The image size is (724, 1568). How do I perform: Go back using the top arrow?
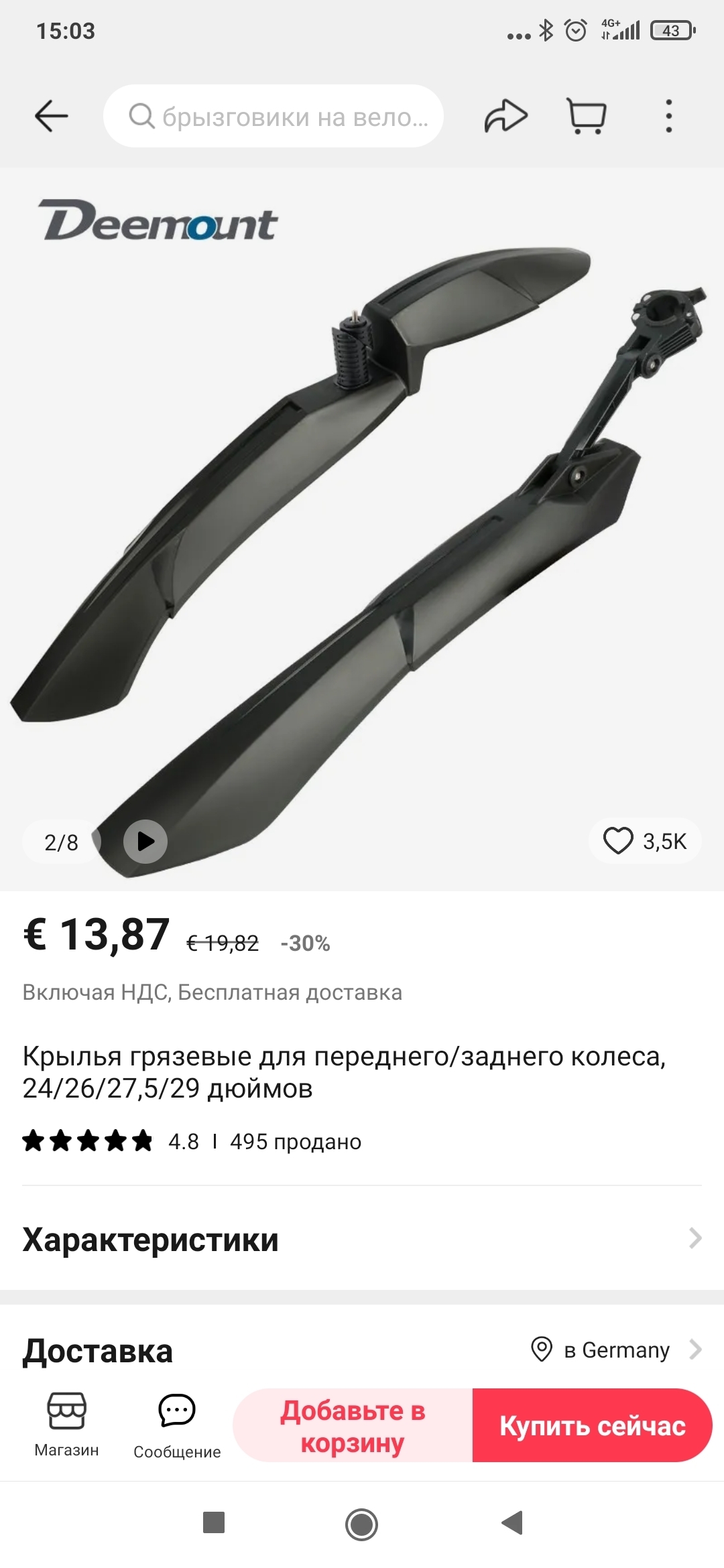pyautogui.click(x=52, y=117)
